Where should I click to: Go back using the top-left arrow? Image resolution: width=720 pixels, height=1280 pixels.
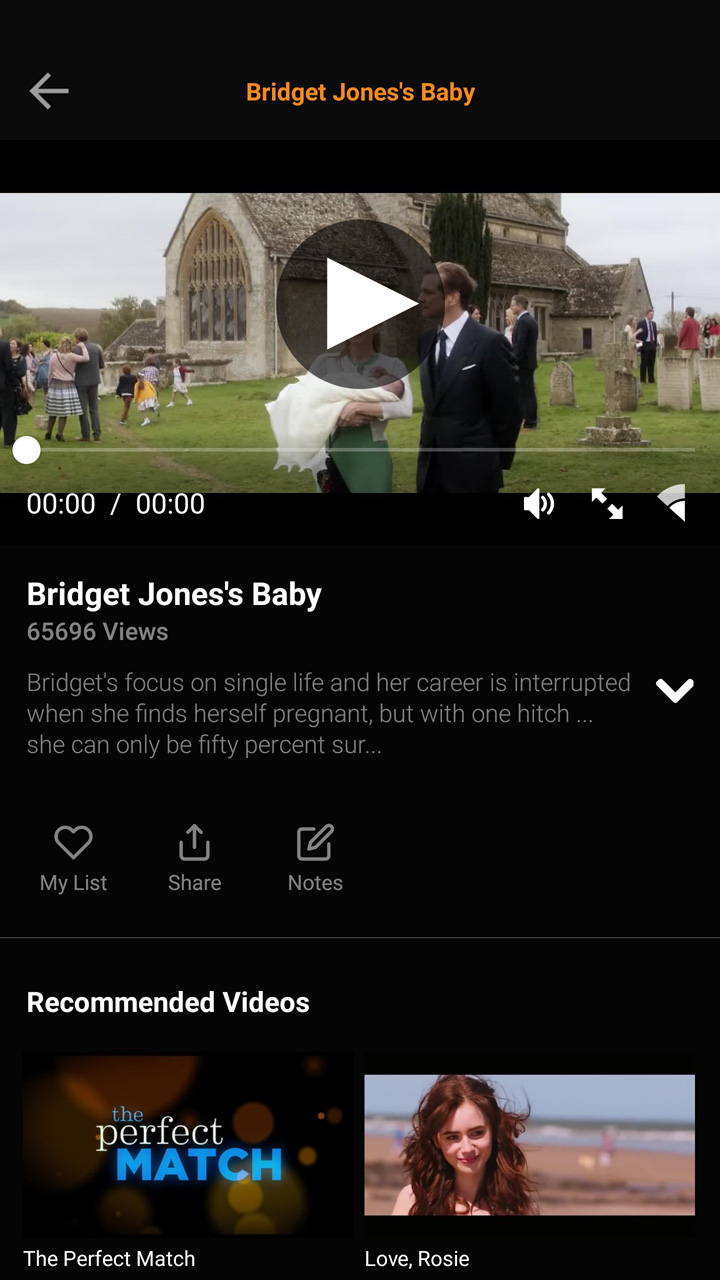pyautogui.click(x=48, y=91)
